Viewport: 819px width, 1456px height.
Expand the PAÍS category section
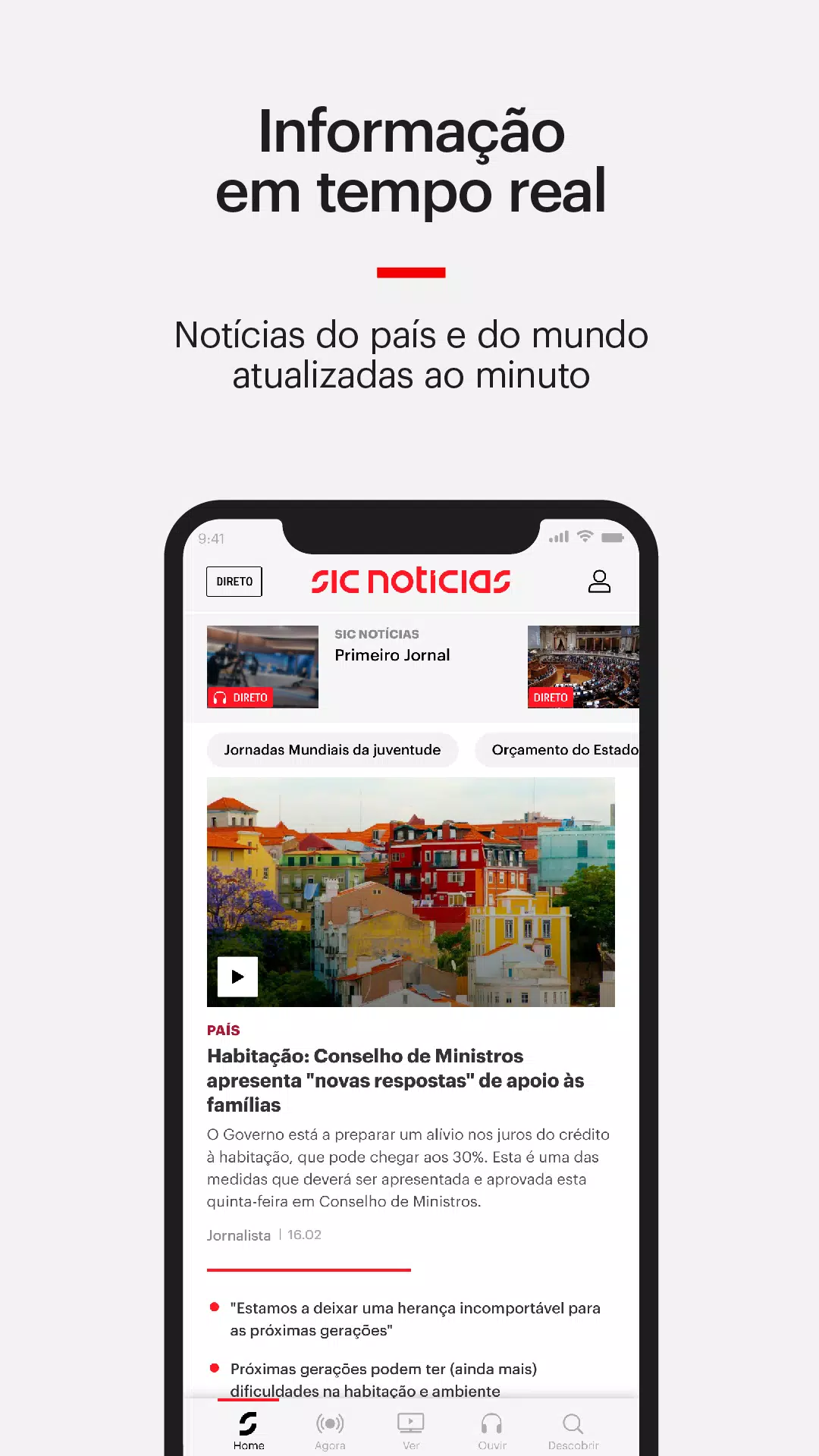coord(223,1030)
